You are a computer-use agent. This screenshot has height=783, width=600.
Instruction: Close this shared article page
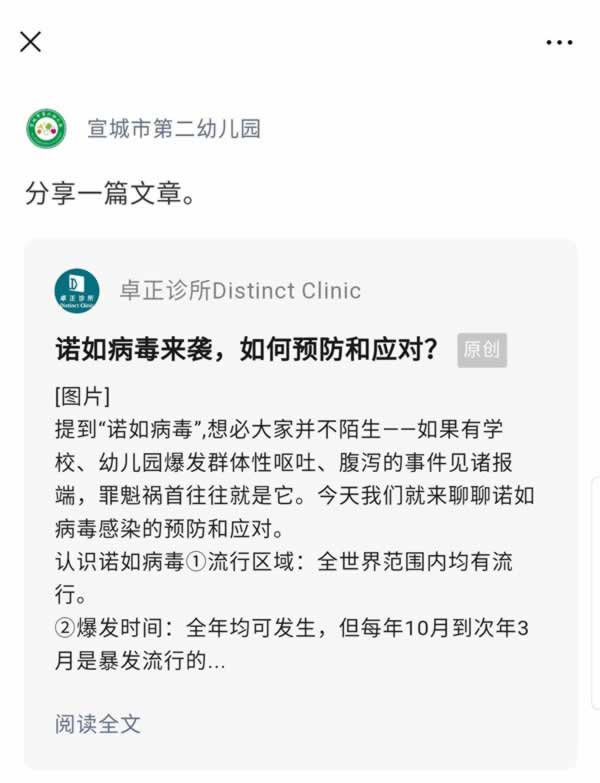[x=31, y=42]
